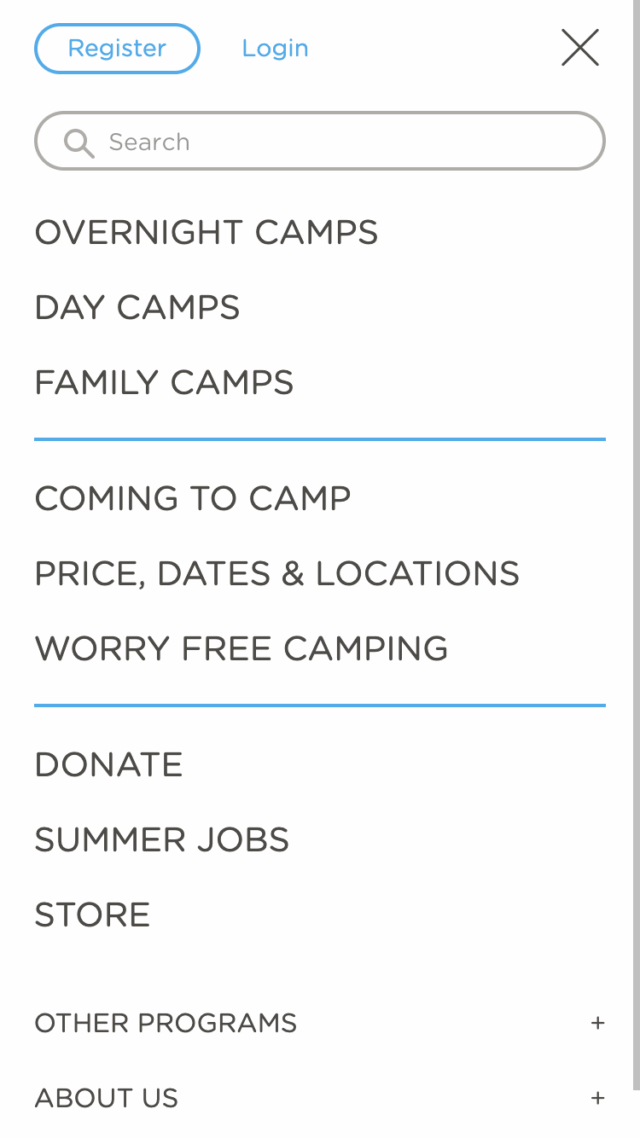Open Summer Jobs

[x=162, y=840]
